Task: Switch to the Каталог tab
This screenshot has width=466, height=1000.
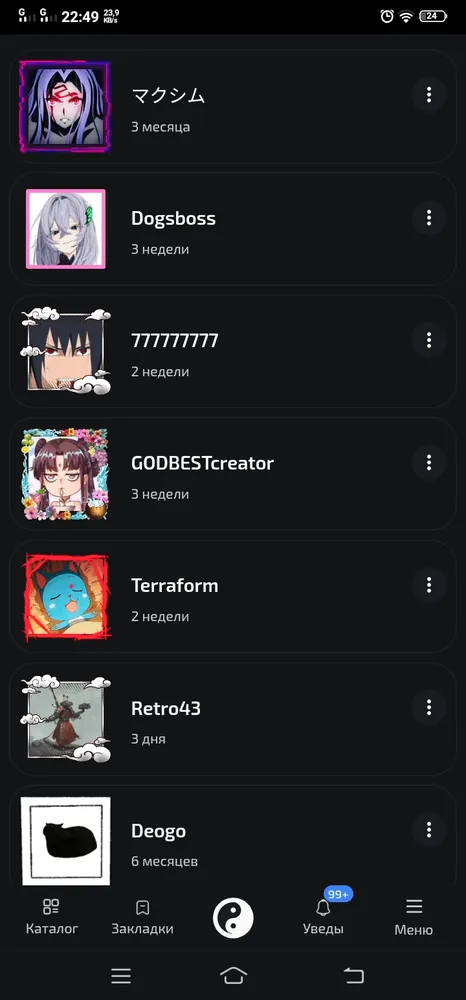Action: [x=52, y=916]
